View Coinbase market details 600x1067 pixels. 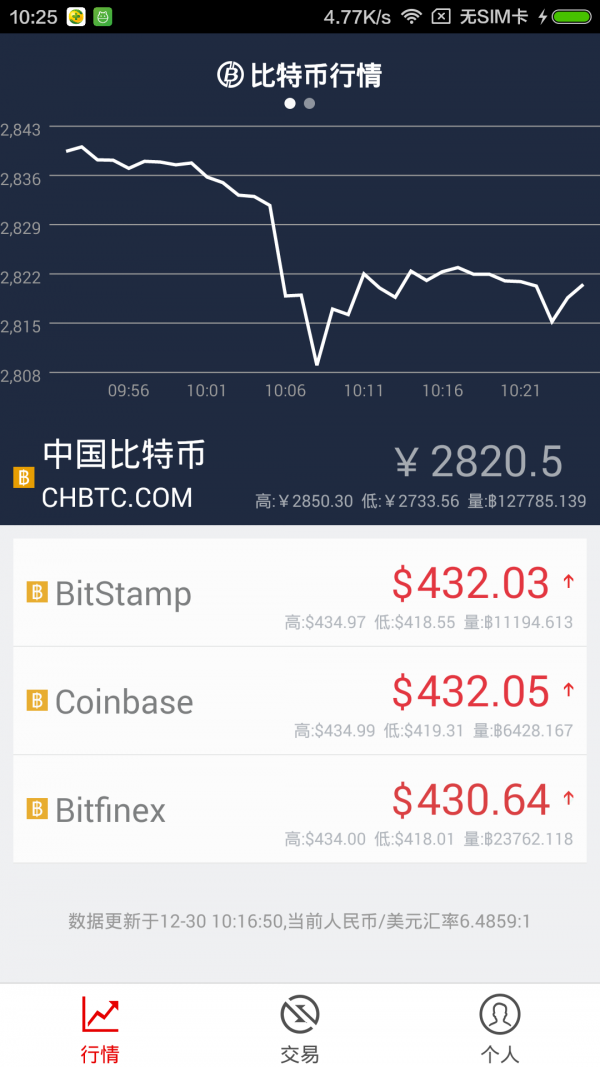[x=300, y=701]
